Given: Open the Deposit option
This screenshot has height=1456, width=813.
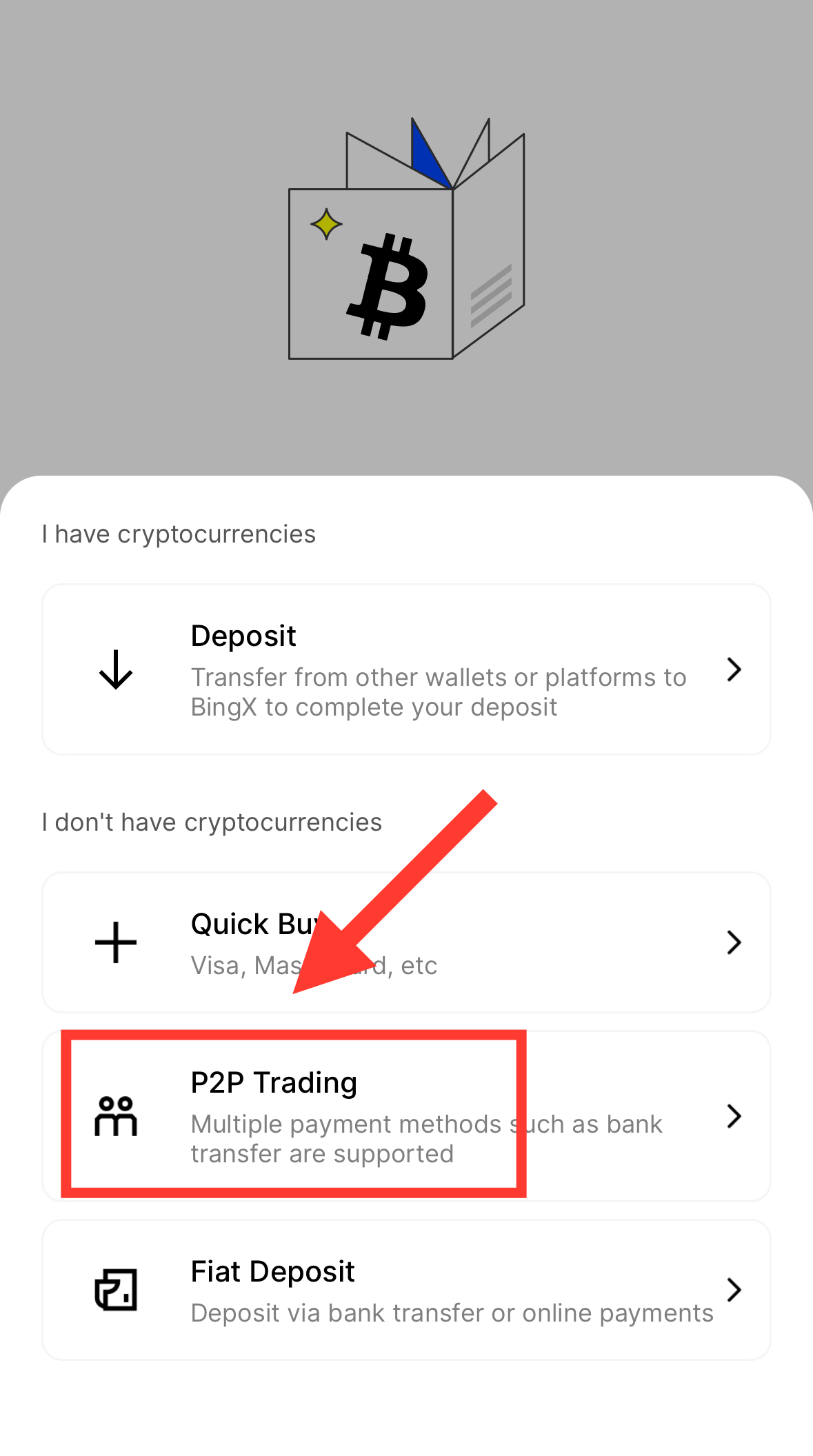Looking at the screenshot, I should tap(405, 669).
